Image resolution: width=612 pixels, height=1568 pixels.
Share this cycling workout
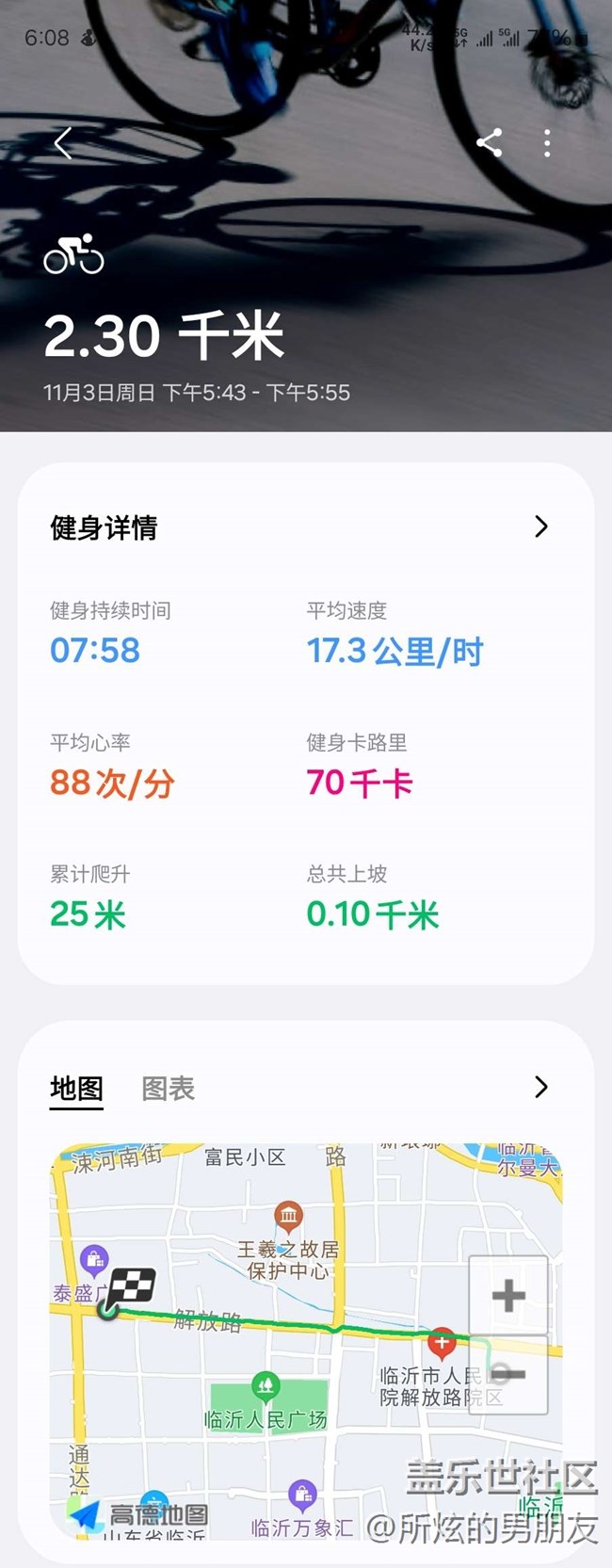[x=489, y=143]
